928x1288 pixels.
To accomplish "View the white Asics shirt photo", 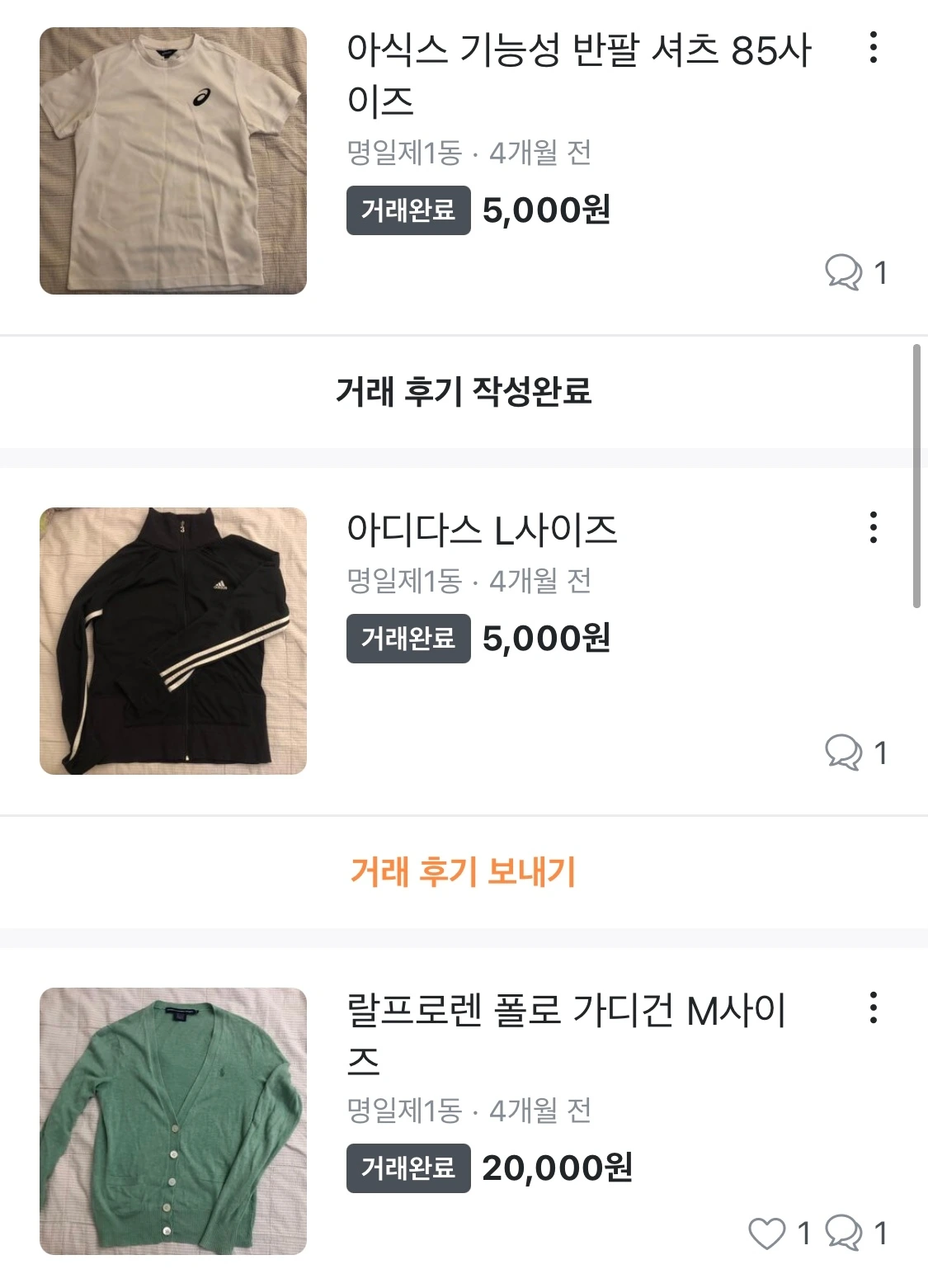I will 173,161.
